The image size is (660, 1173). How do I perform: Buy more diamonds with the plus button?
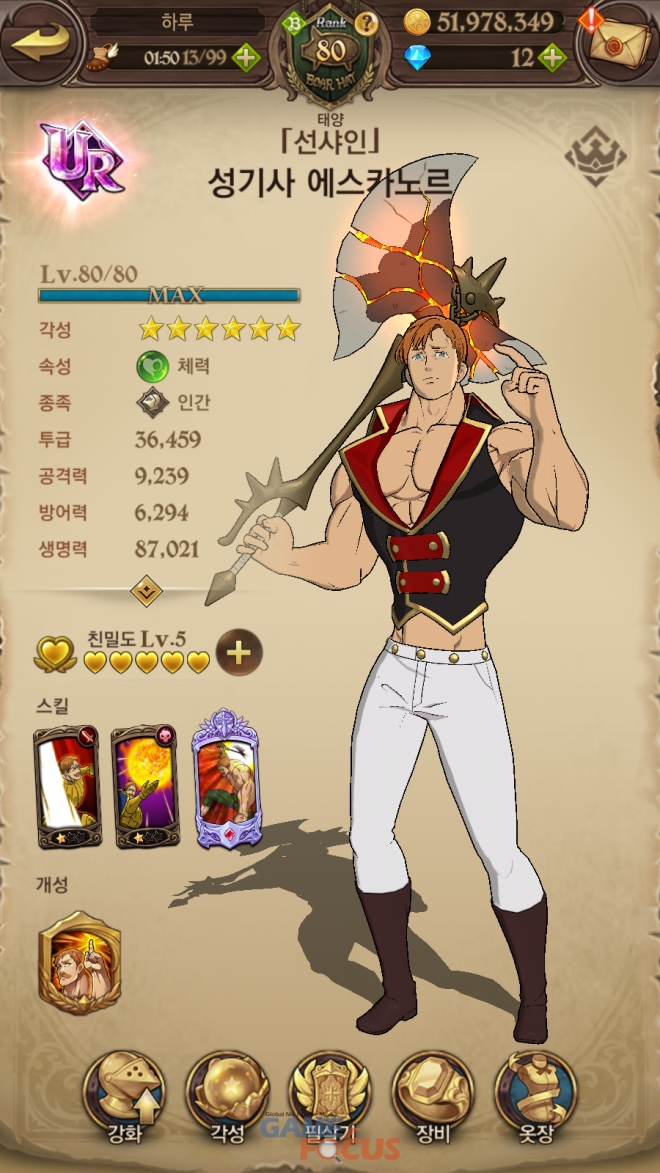point(552,57)
